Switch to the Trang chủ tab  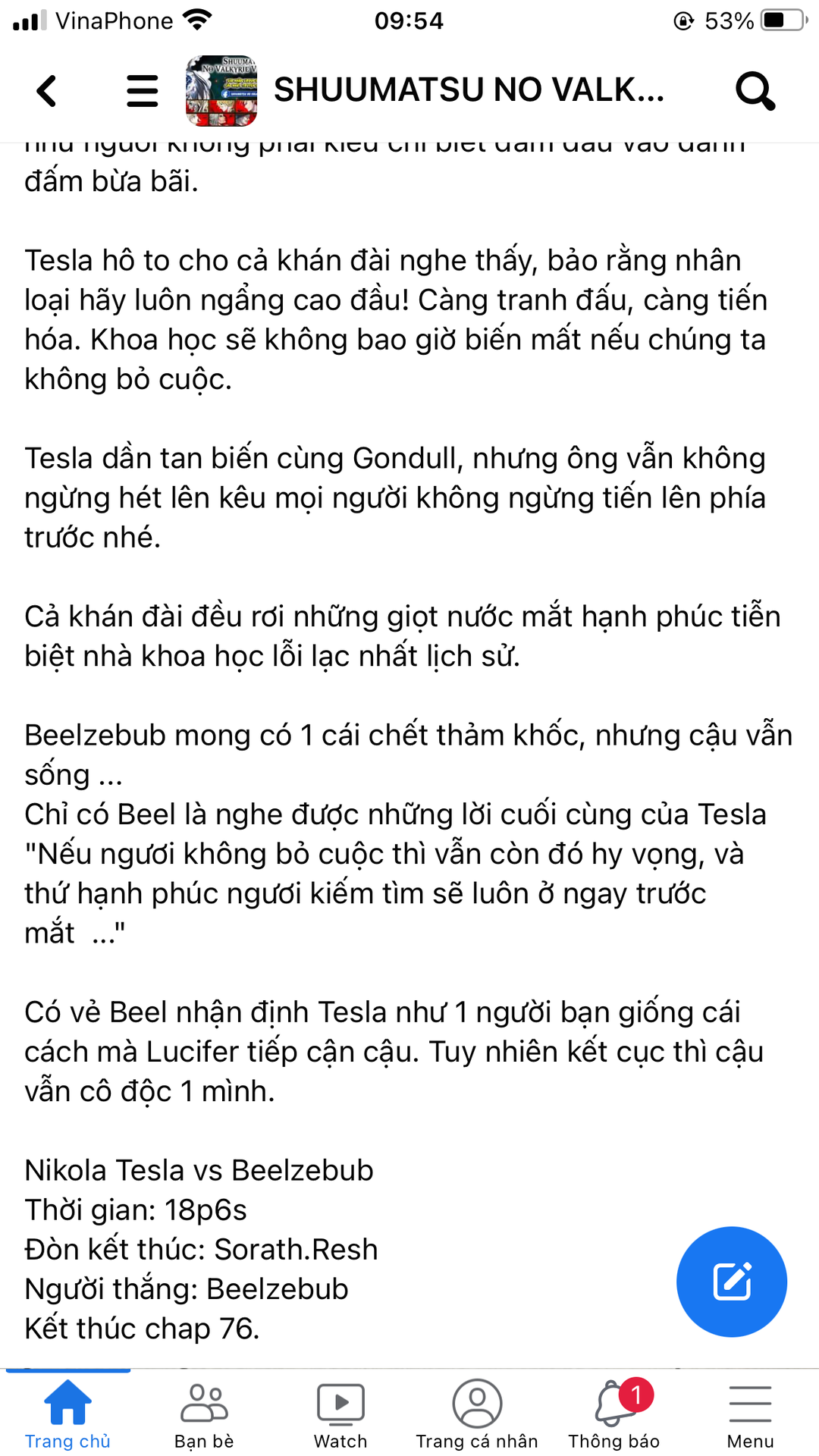(x=68, y=1414)
